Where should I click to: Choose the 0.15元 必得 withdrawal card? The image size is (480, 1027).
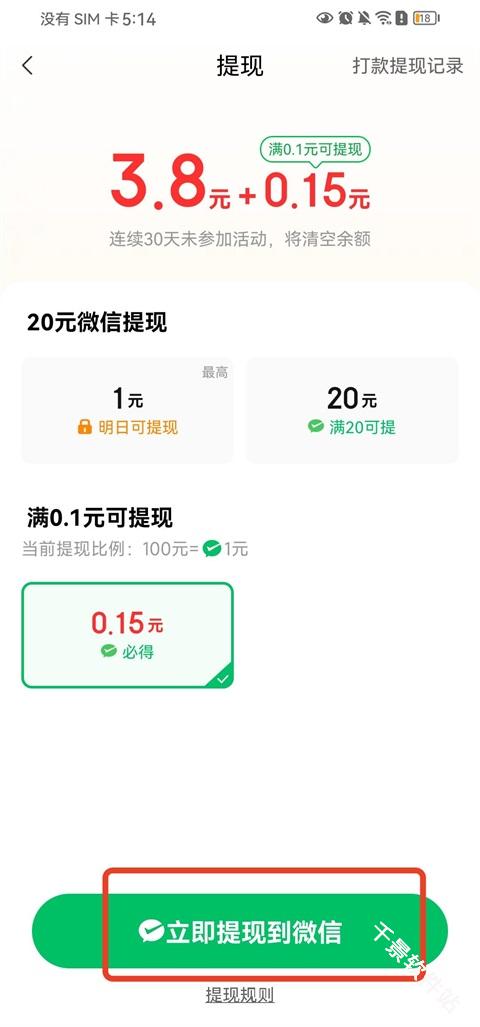pyautogui.click(x=128, y=635)
